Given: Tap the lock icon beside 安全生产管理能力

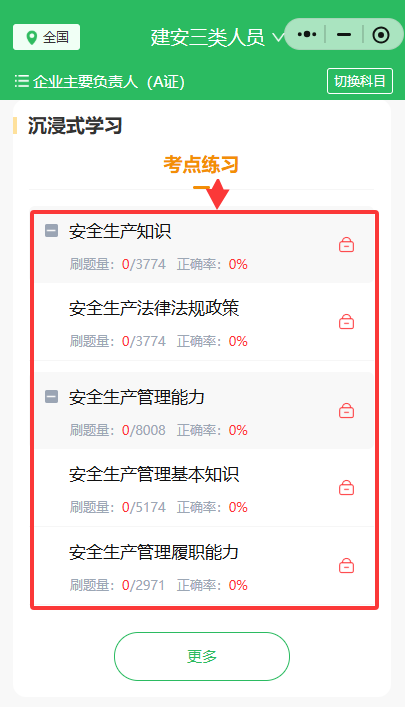Looking at the screenshot, I should [x=346, y=411].
